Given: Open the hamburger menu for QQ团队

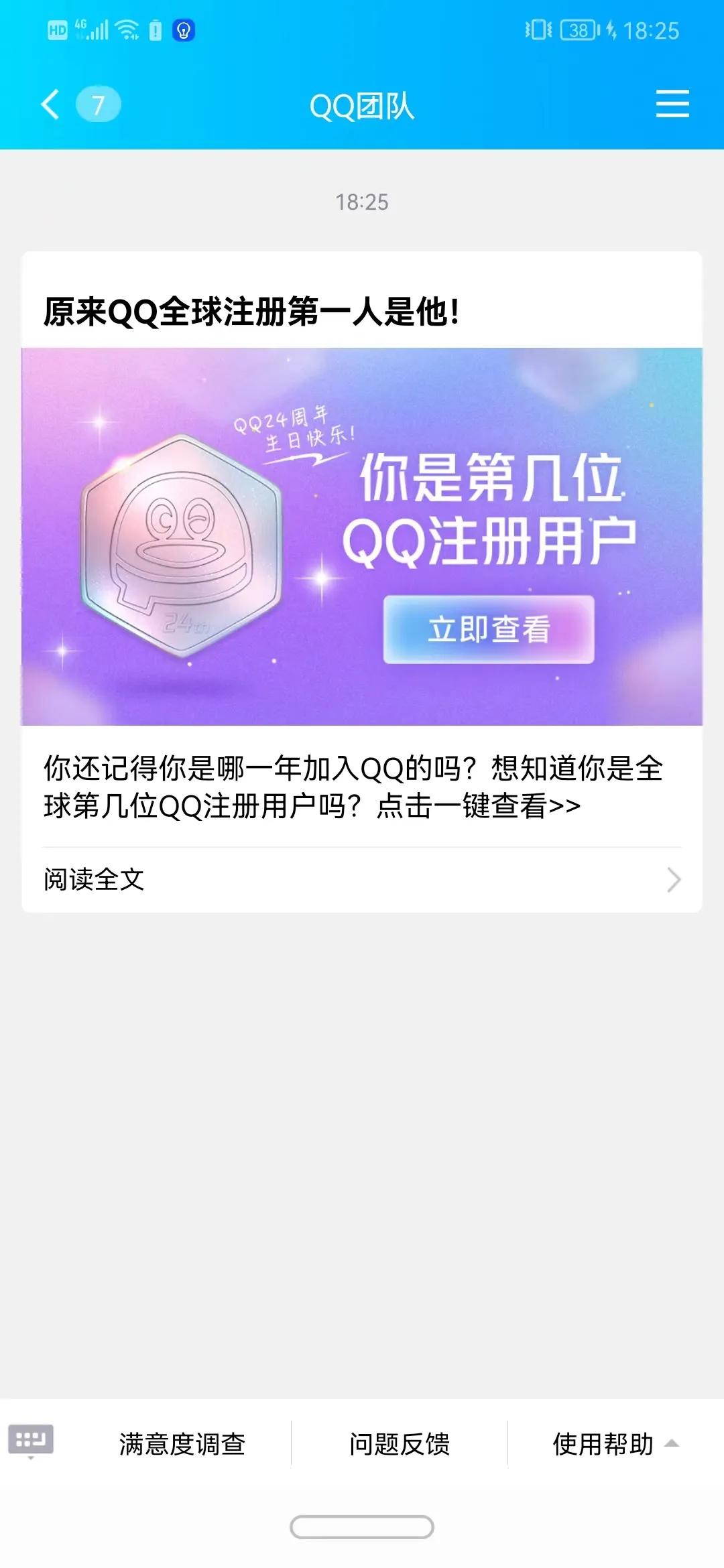Looking at the screenshot, I should coord(672,104).
